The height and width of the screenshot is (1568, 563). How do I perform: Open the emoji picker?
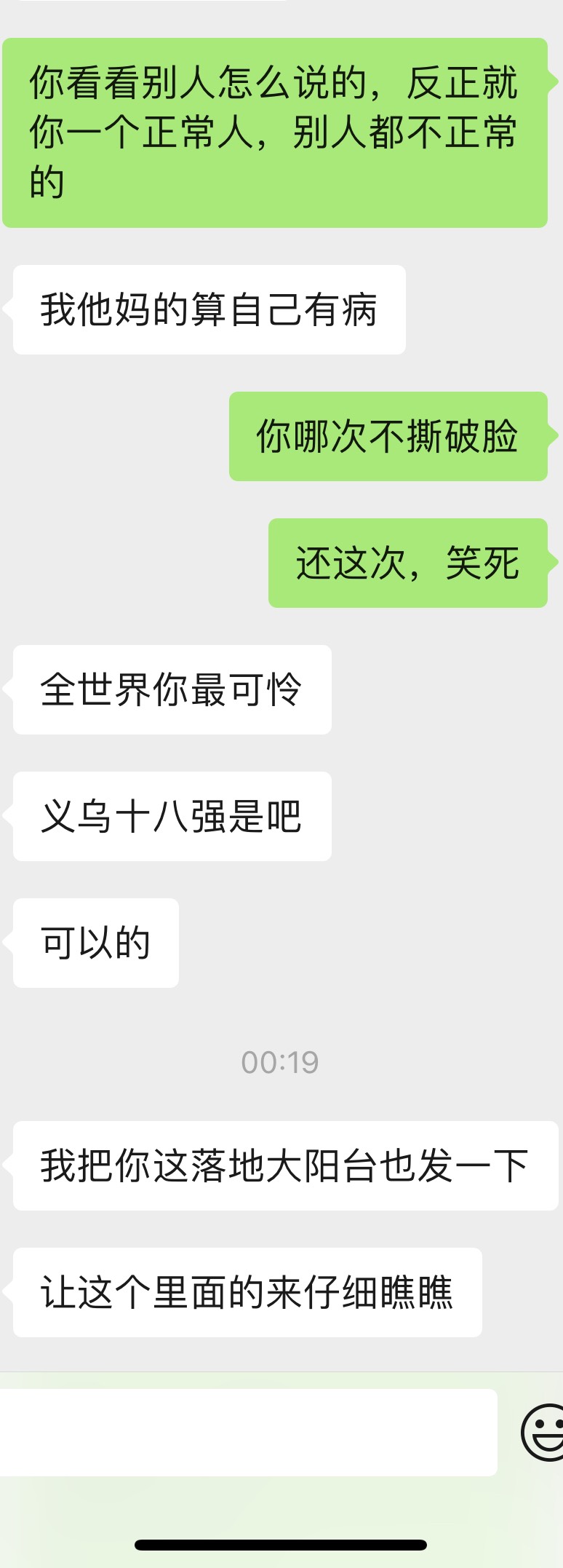coord(544,1433)
